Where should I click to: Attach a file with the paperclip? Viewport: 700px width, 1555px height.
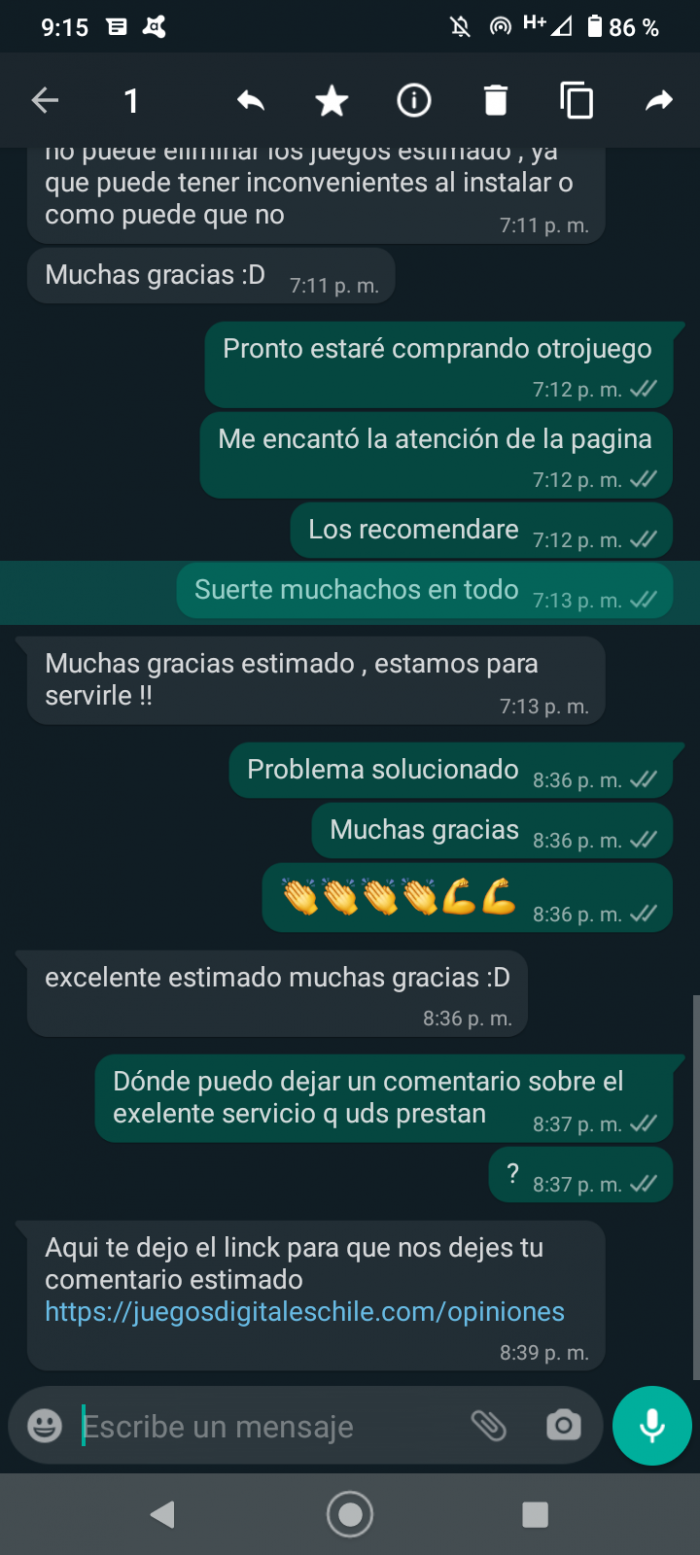pos(488,1425)
